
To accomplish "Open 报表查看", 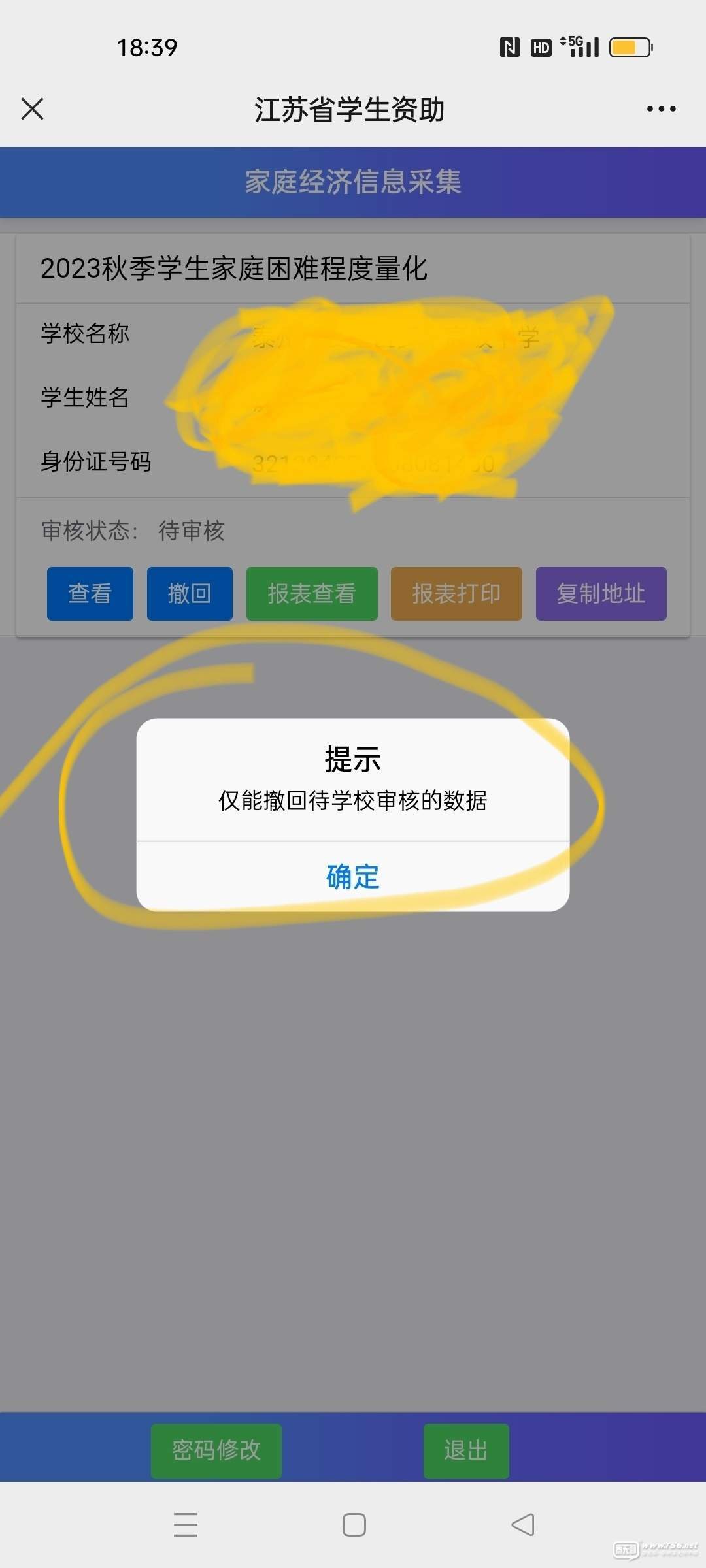I will tap(312, 594).
